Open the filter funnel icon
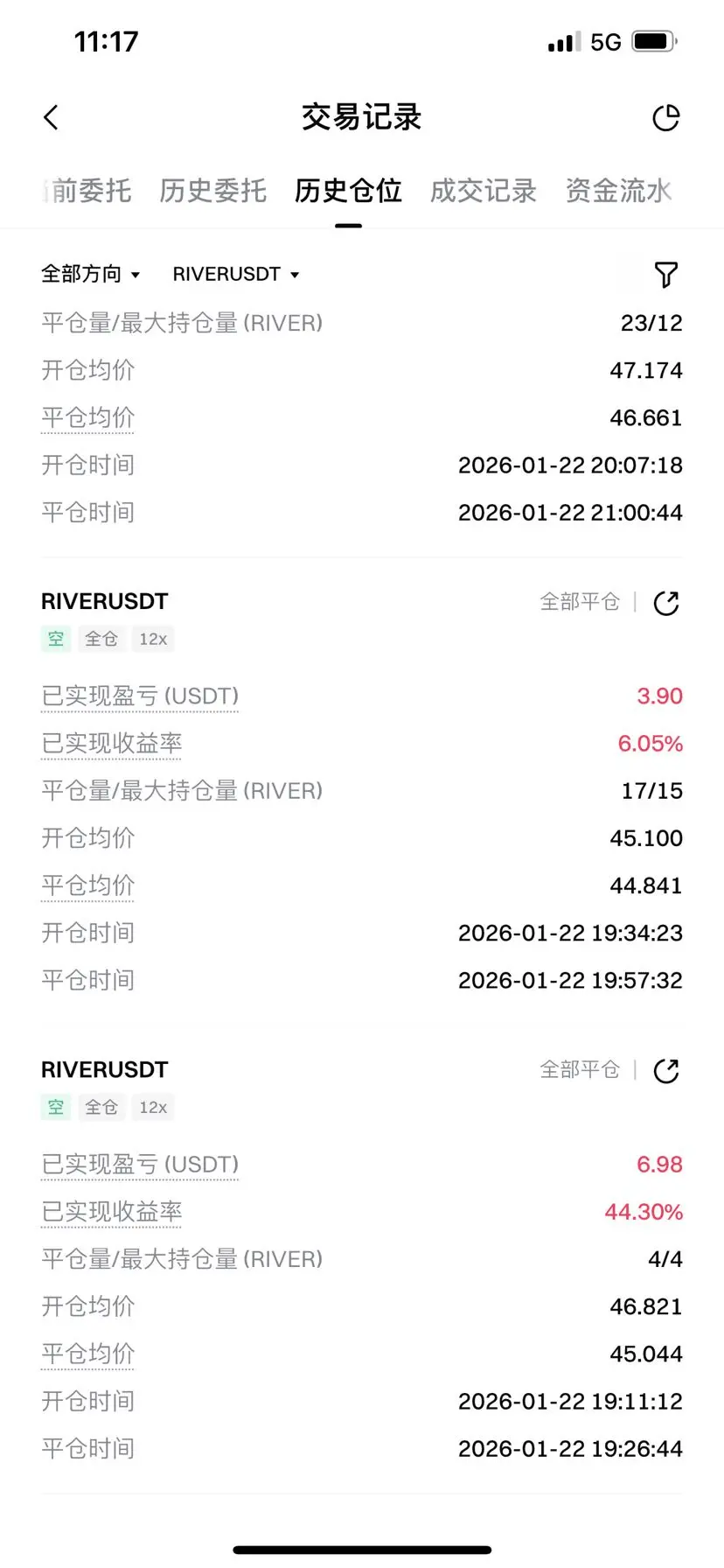Image resolution: width=724 pixels, height=1568 pixels. tap(666, 274)
